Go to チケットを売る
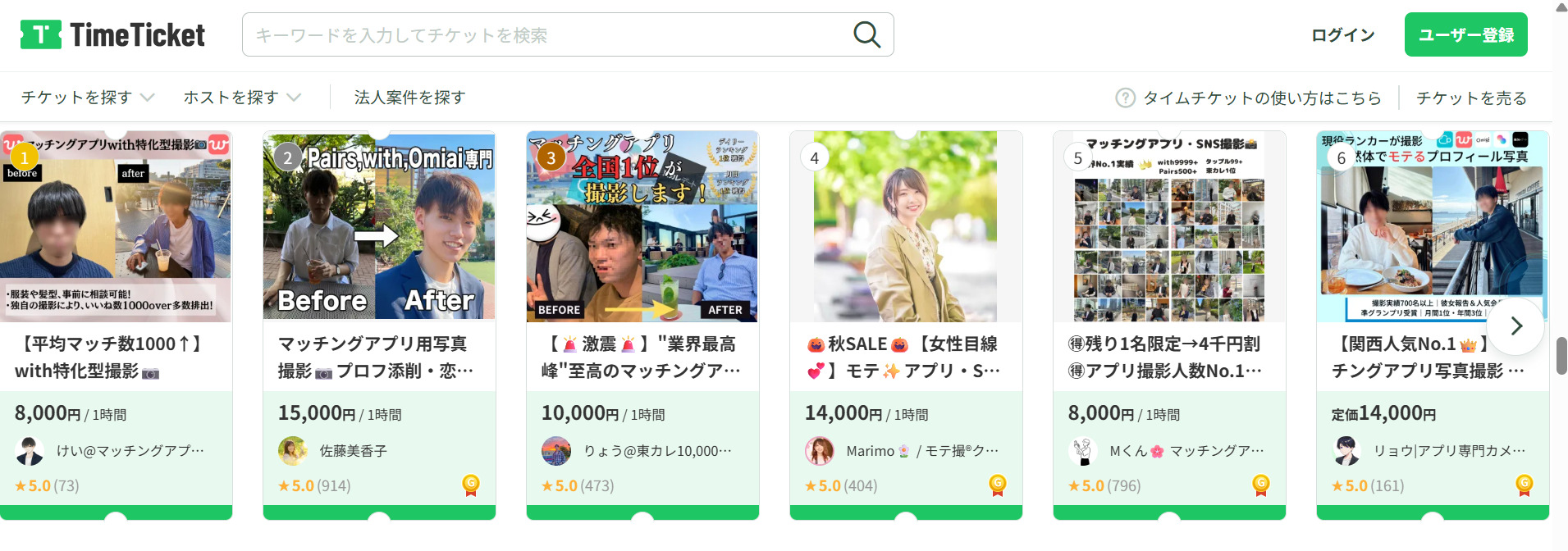 (x=1471, y=98)
